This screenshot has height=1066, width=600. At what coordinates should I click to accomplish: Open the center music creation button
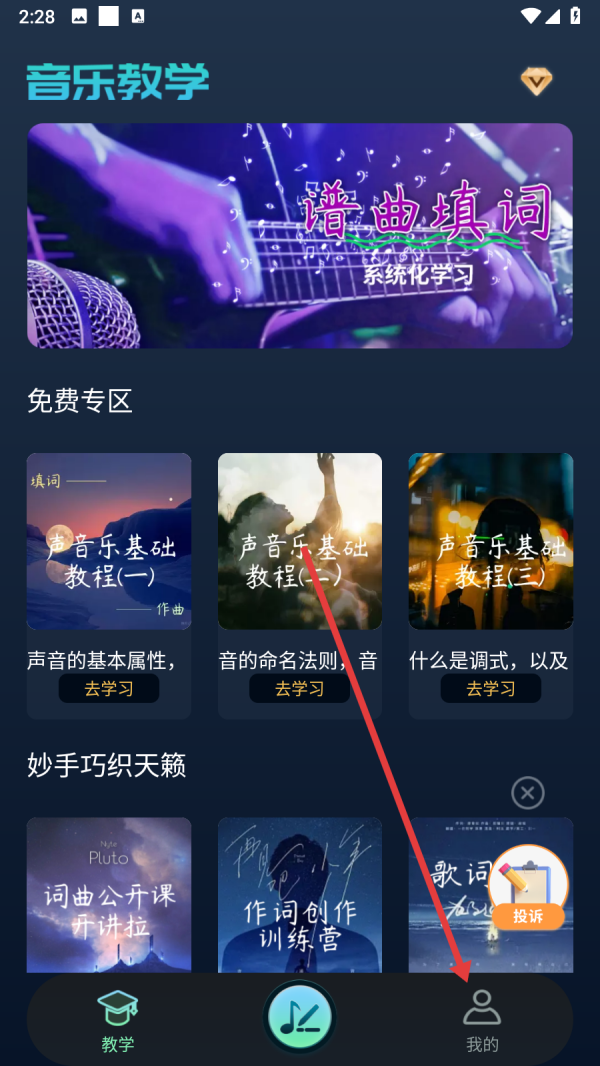[300, 1017]
